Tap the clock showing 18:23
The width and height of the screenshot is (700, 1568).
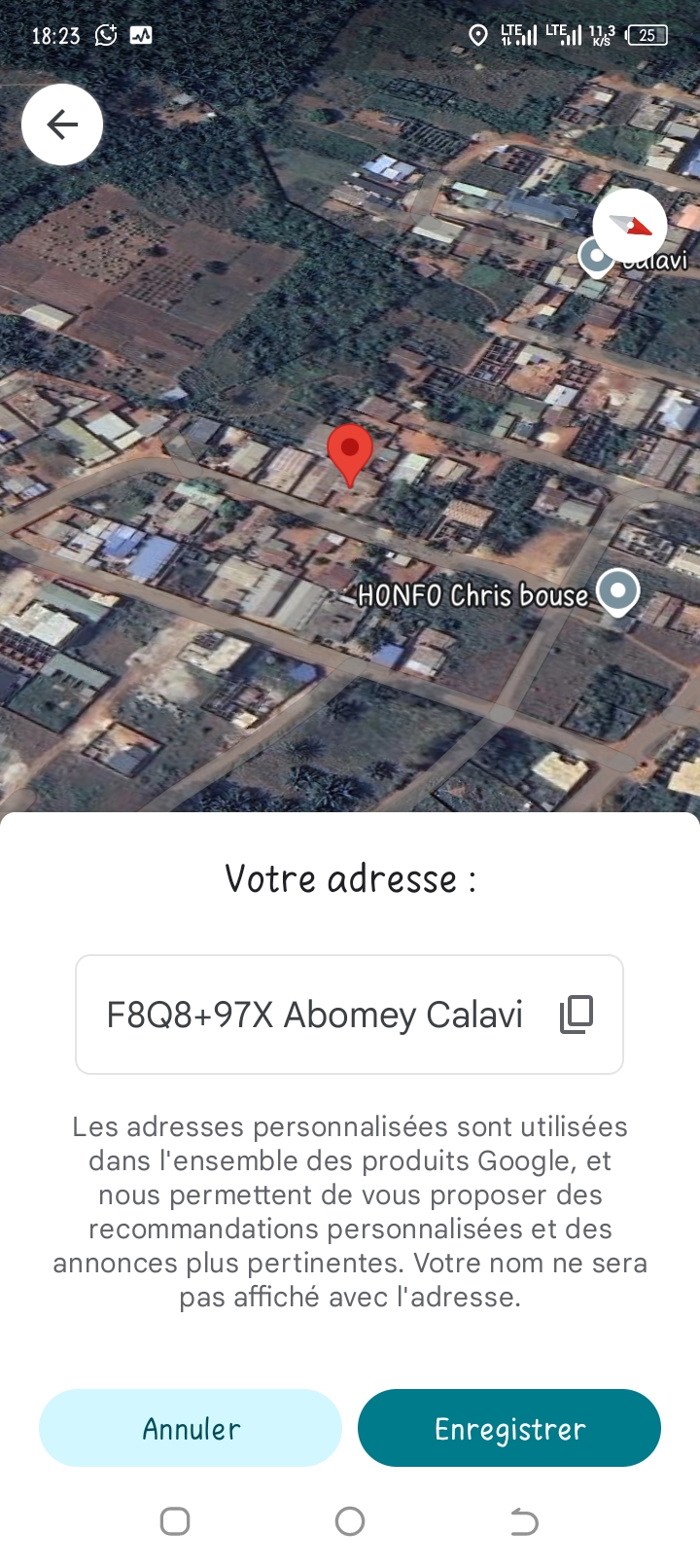tap(55, 32)
